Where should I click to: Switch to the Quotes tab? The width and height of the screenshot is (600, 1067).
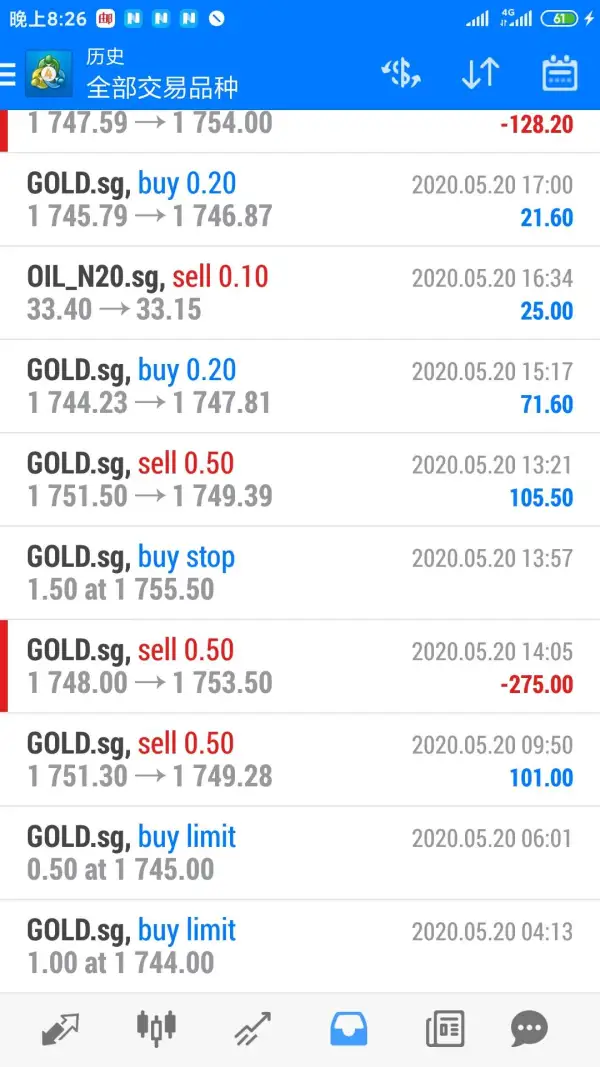tap(61, 1029)
